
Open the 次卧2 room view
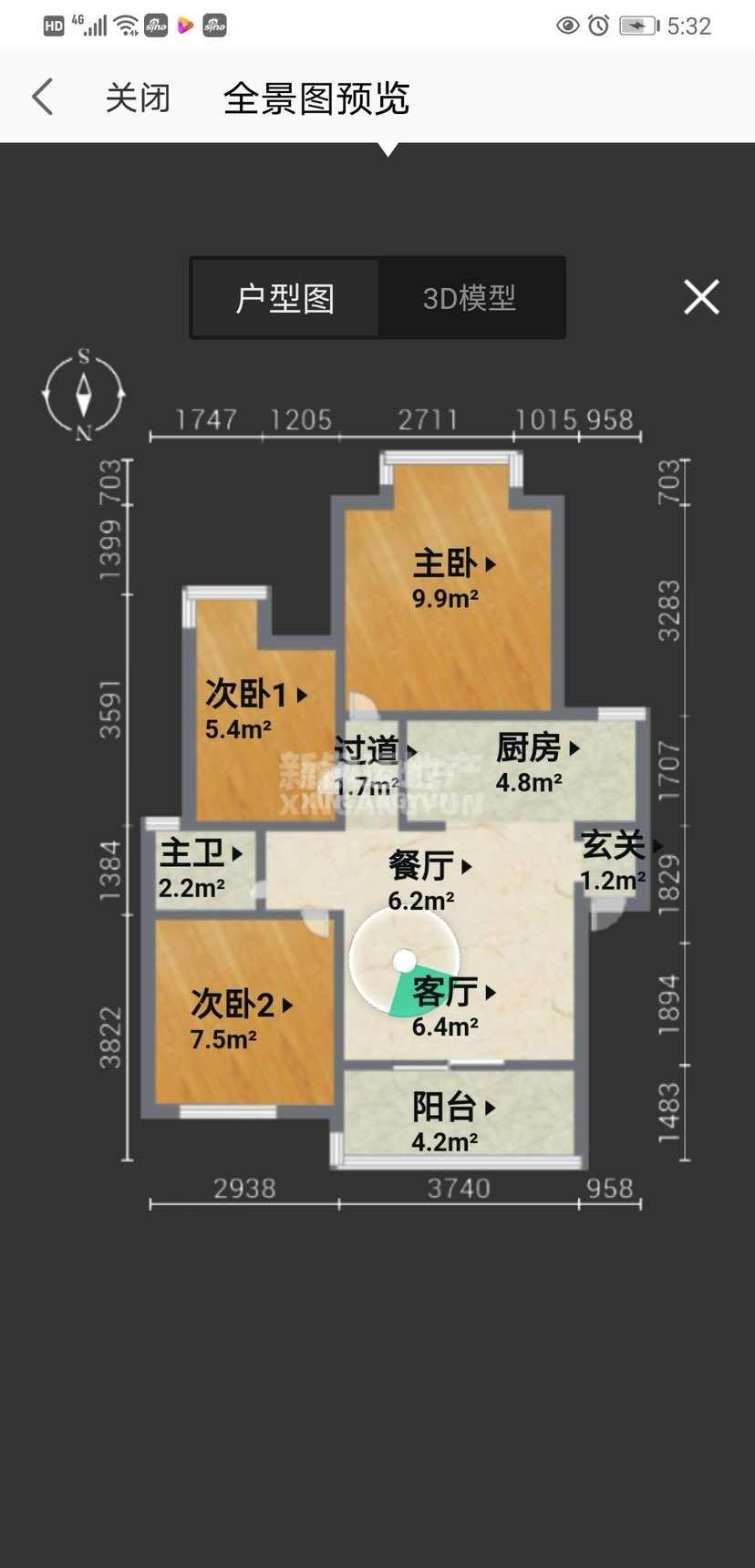click(x=242, y=1005)
